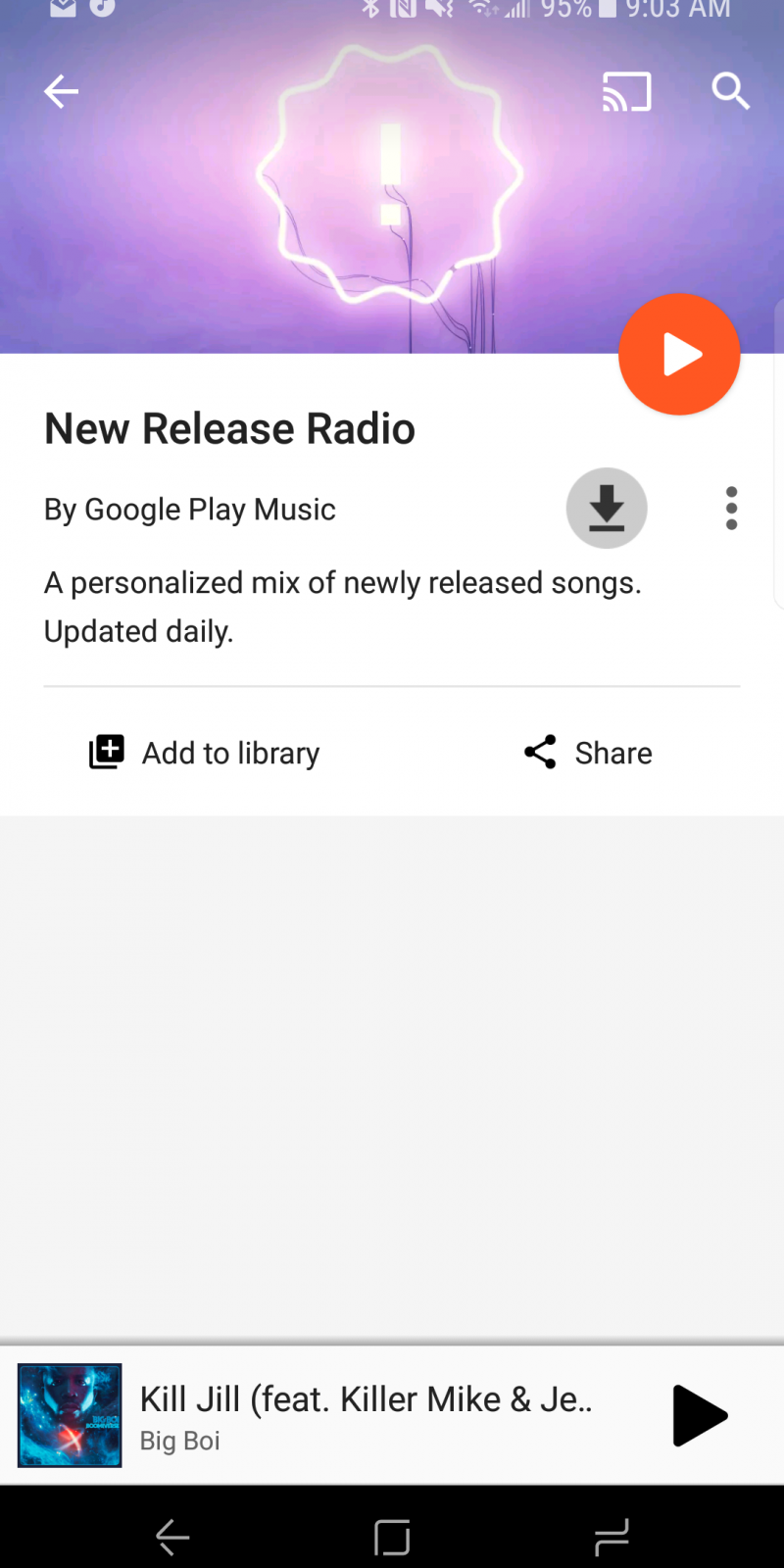Viewport: 784px width, 1568px height.
Task: Open the three-dot overflow menu
Action: click(731, 509)
